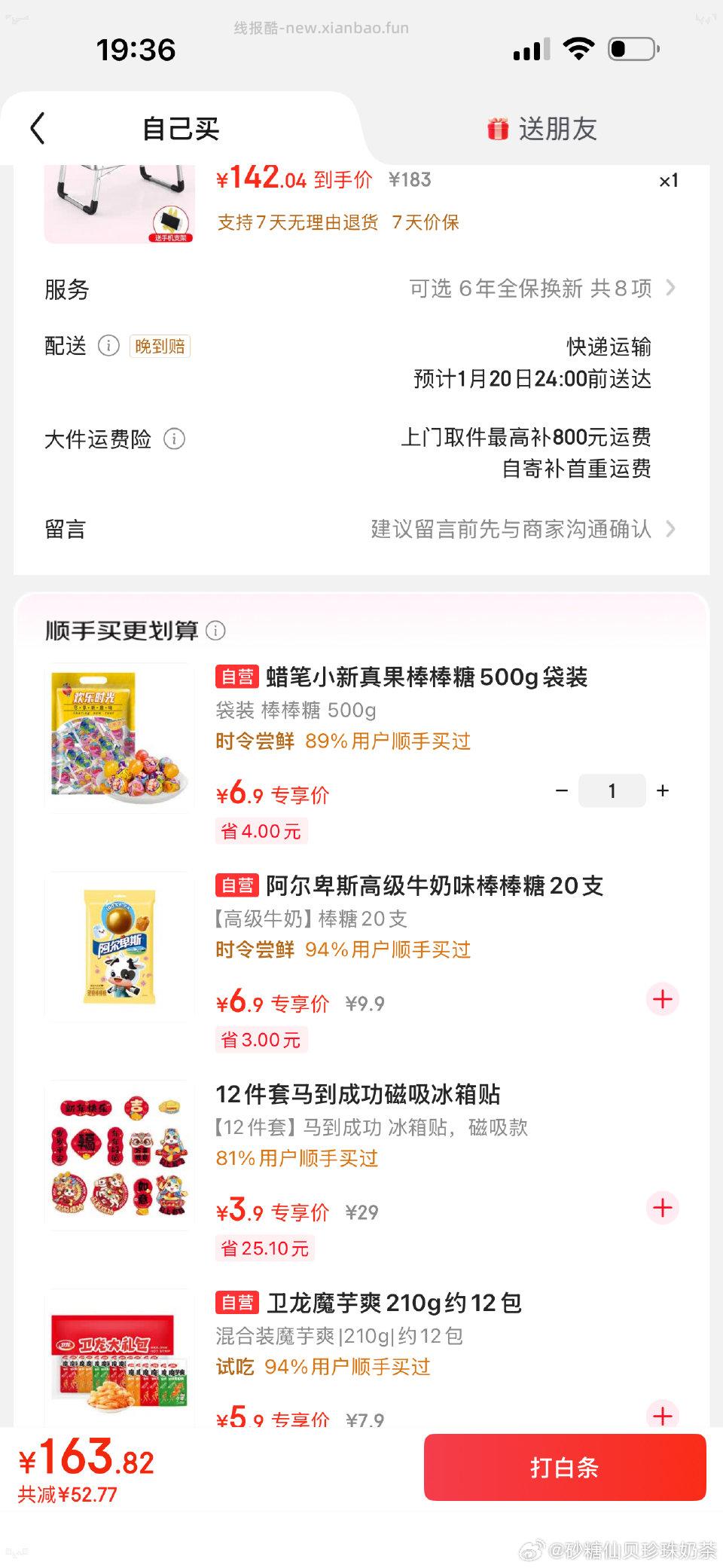The height and width of the screenshot is (1568, 723).
Task: Switch to the 送朋友 tab
Action: point(557,127)
